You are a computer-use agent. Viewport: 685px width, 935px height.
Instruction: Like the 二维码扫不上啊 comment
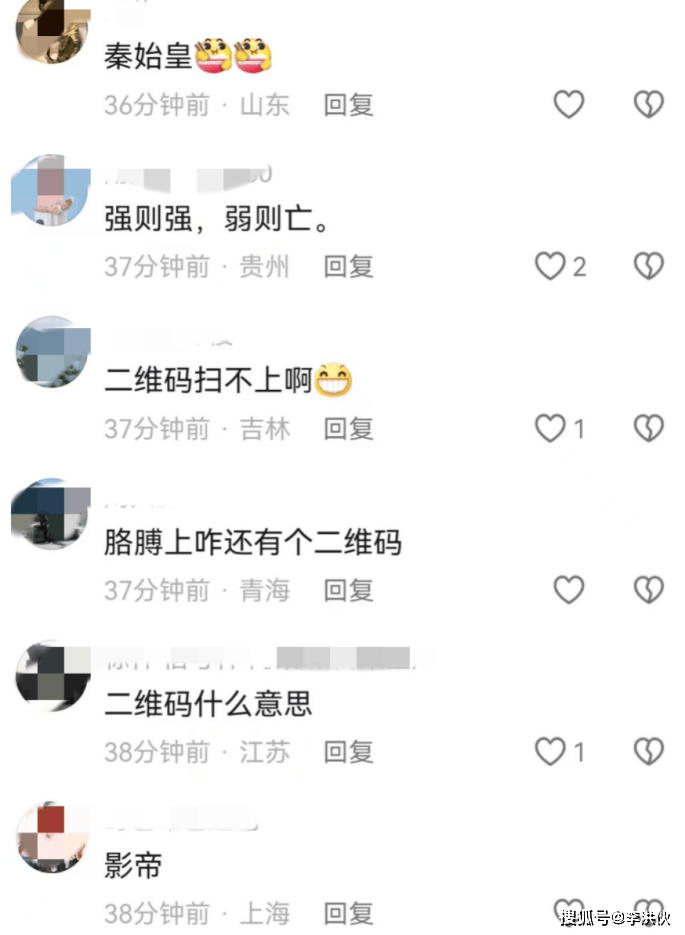[551, 429]
